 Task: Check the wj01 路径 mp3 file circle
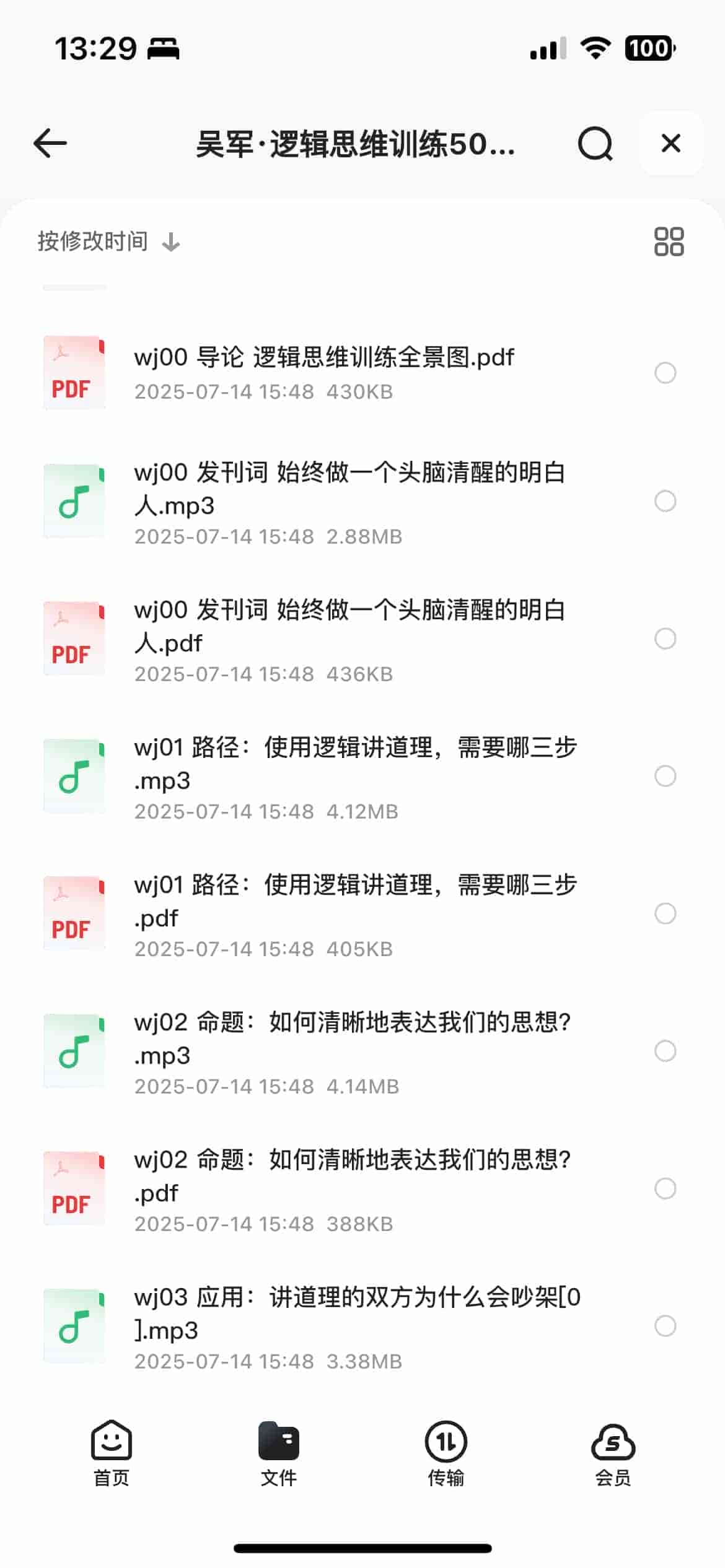click(666, 775)
